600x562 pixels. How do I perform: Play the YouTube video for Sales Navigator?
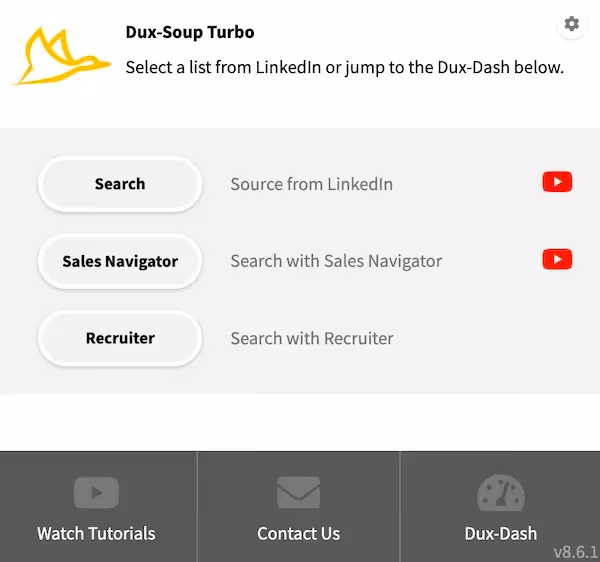tap(557, 259)
